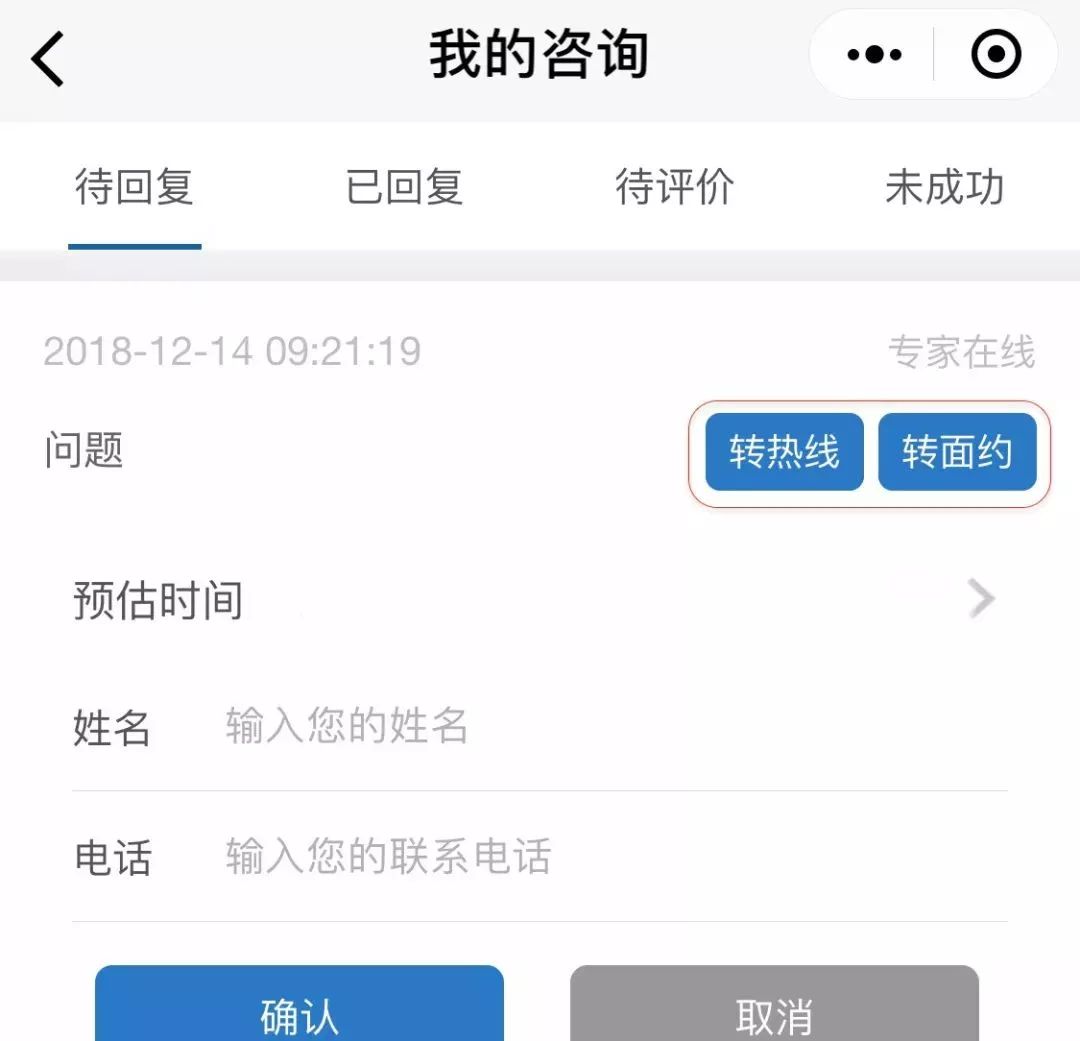1080x1041 pixels.
Task: Go back from 我的咨询 page
Action: [x=48, y=58]
